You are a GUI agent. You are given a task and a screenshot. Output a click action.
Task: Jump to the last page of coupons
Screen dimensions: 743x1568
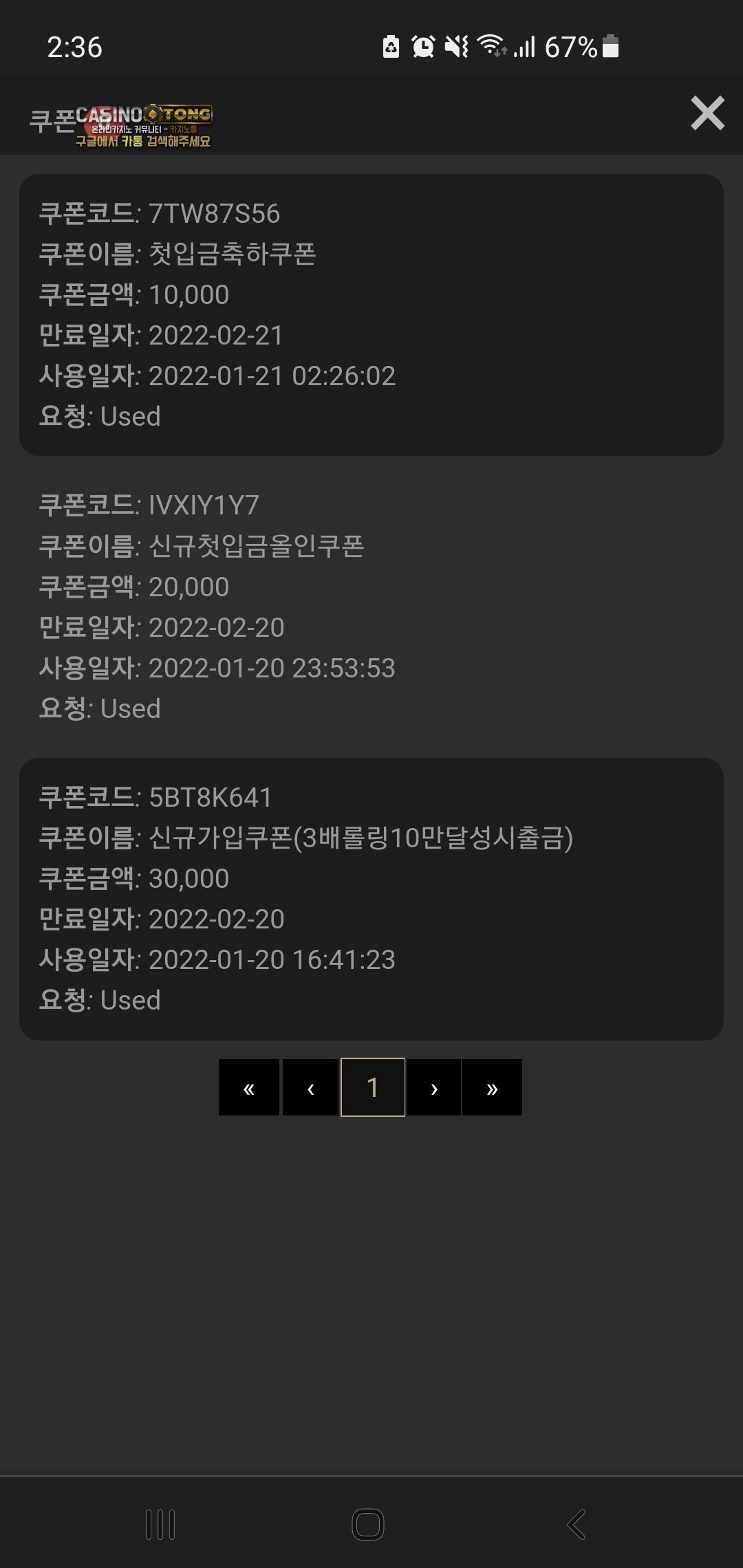point(492,1087)
